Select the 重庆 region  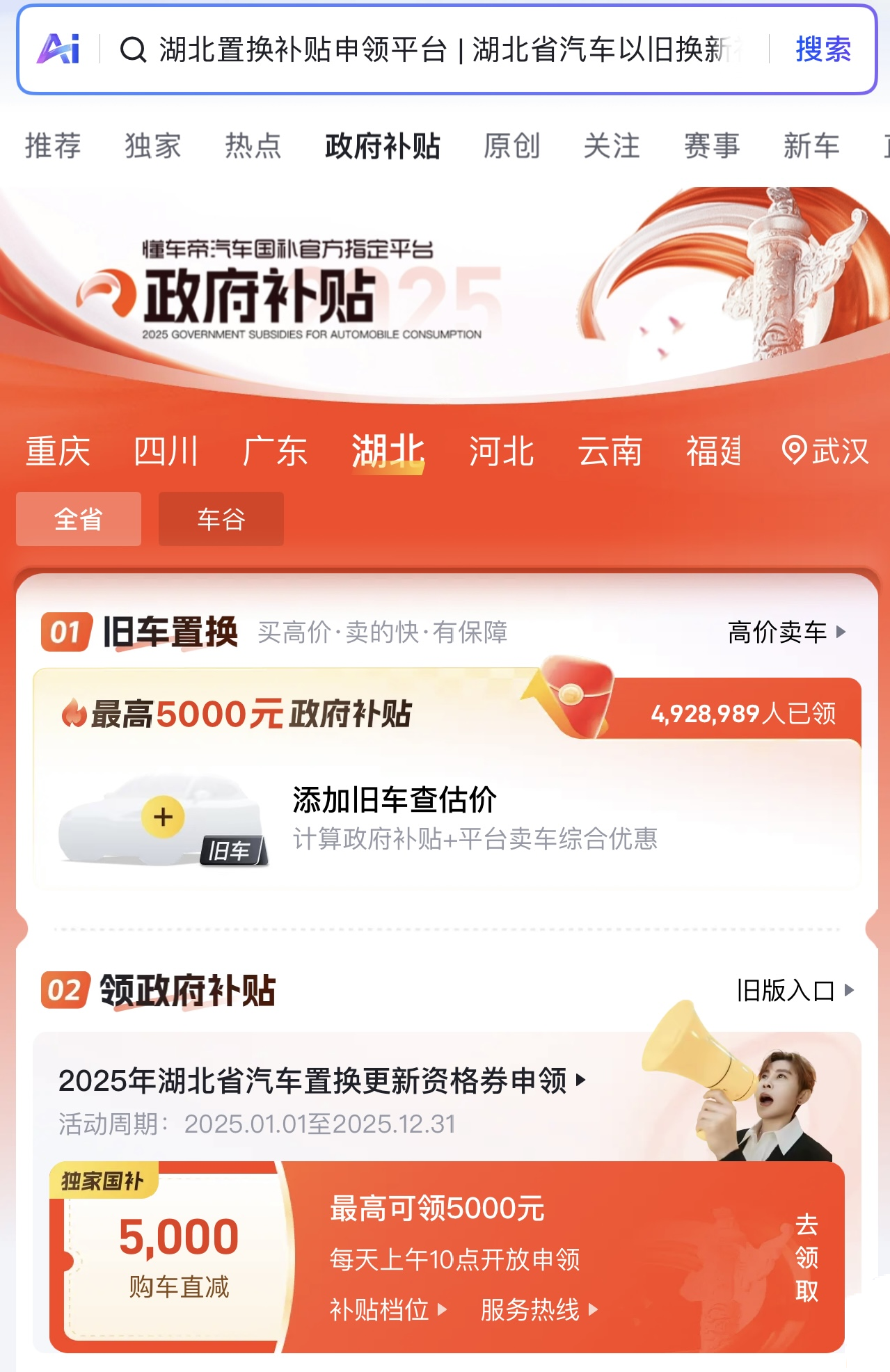click(58, 452)
